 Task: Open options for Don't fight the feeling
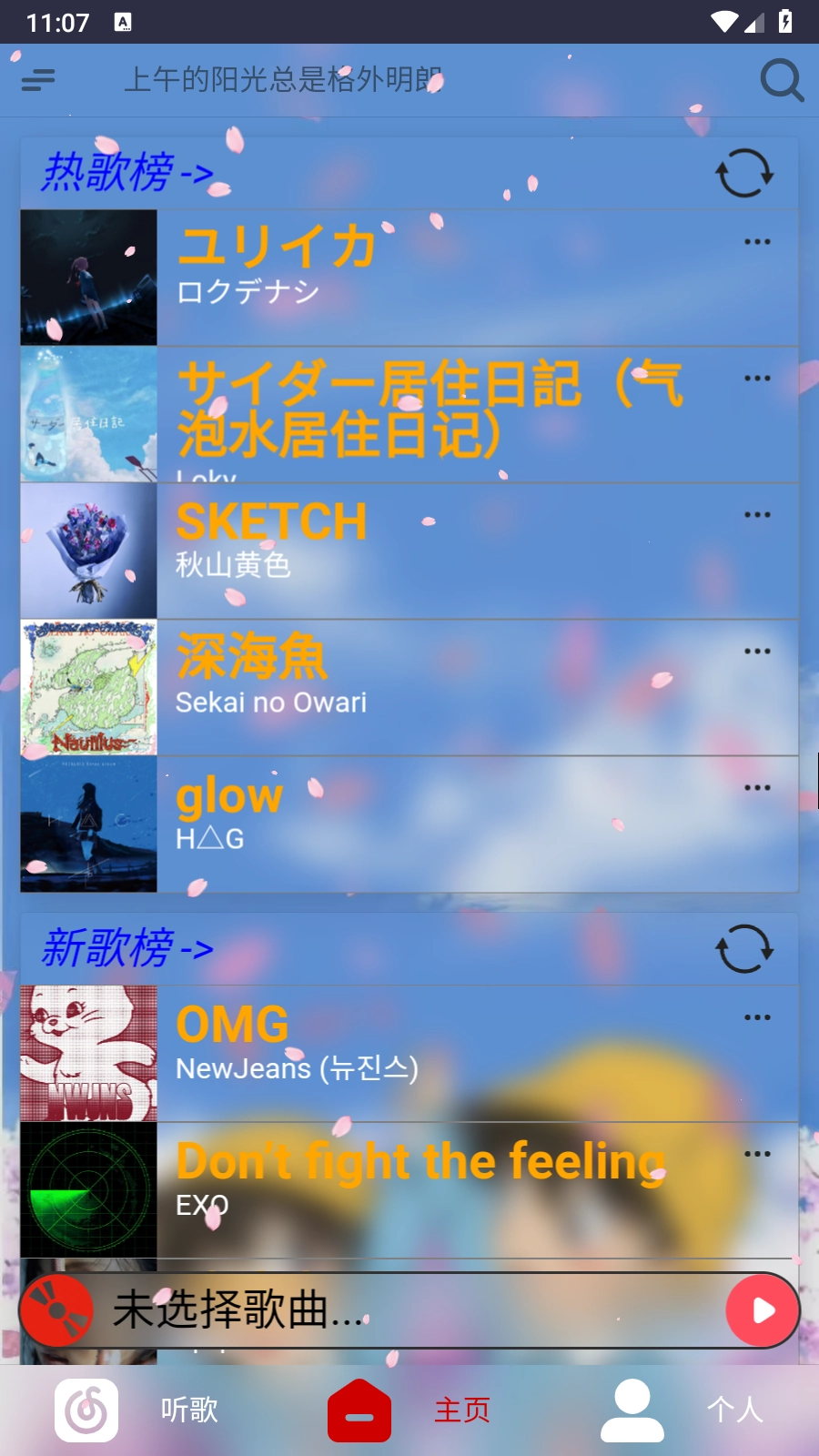click(x=756, y=1152)
